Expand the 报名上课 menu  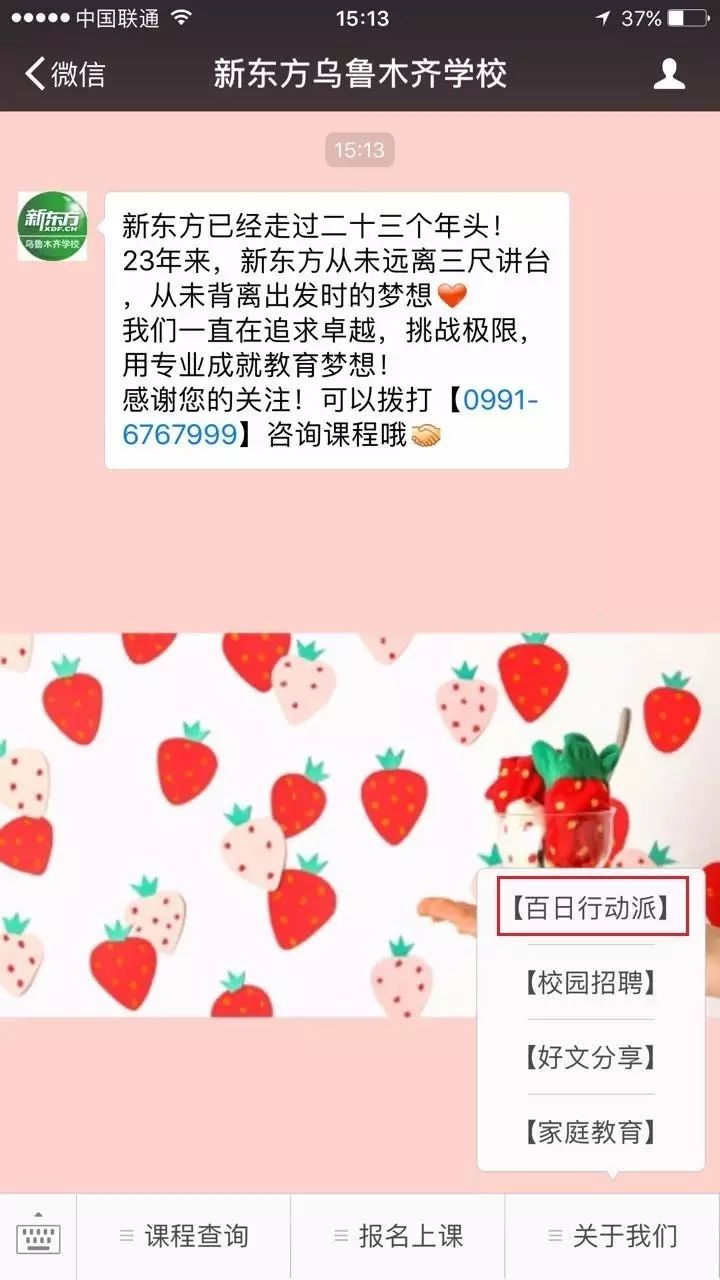[398, 1237]
